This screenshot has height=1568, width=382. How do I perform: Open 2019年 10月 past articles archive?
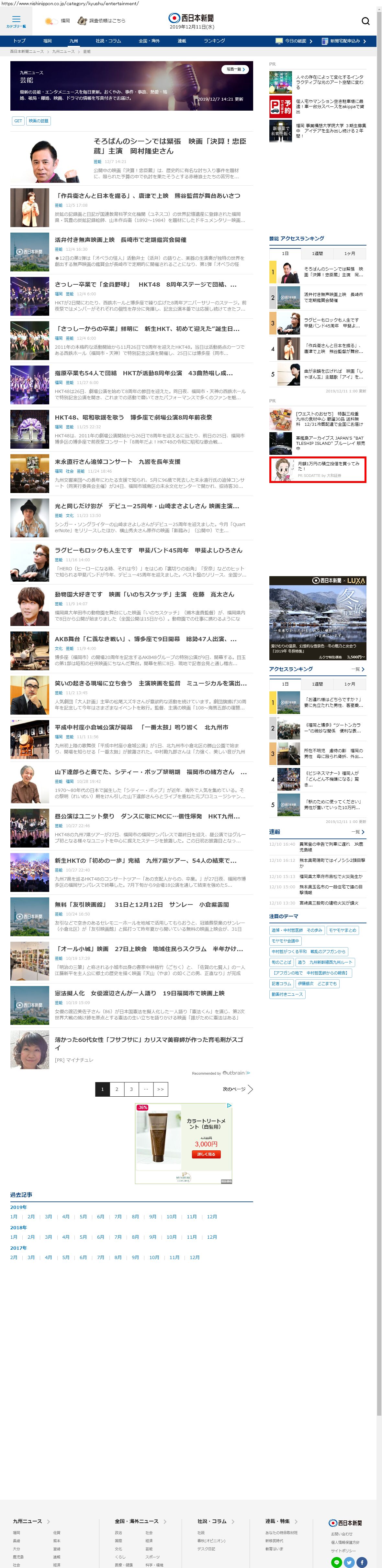(x=171, y=1216)
